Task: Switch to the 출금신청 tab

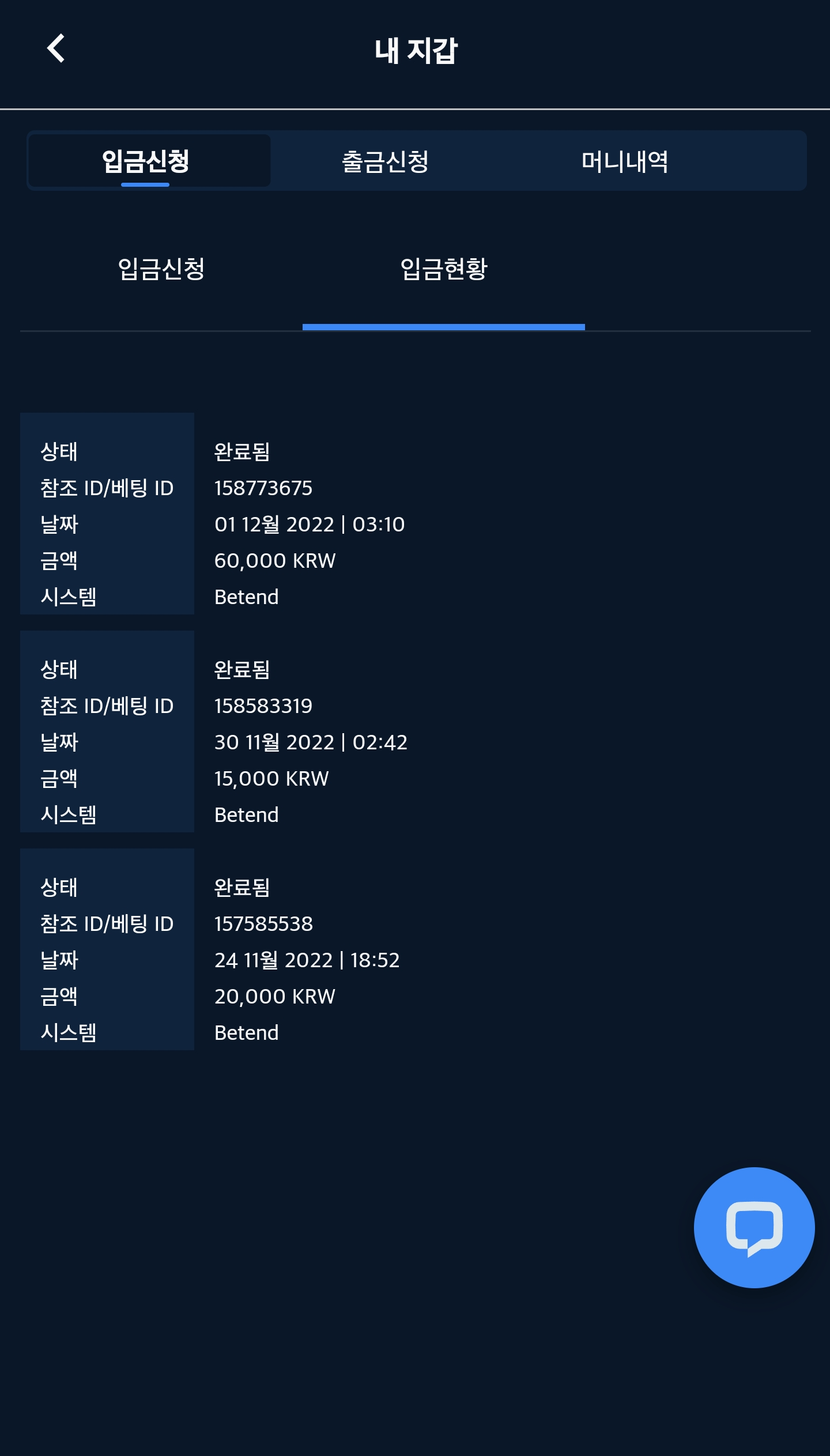Action: click(385, 161)
